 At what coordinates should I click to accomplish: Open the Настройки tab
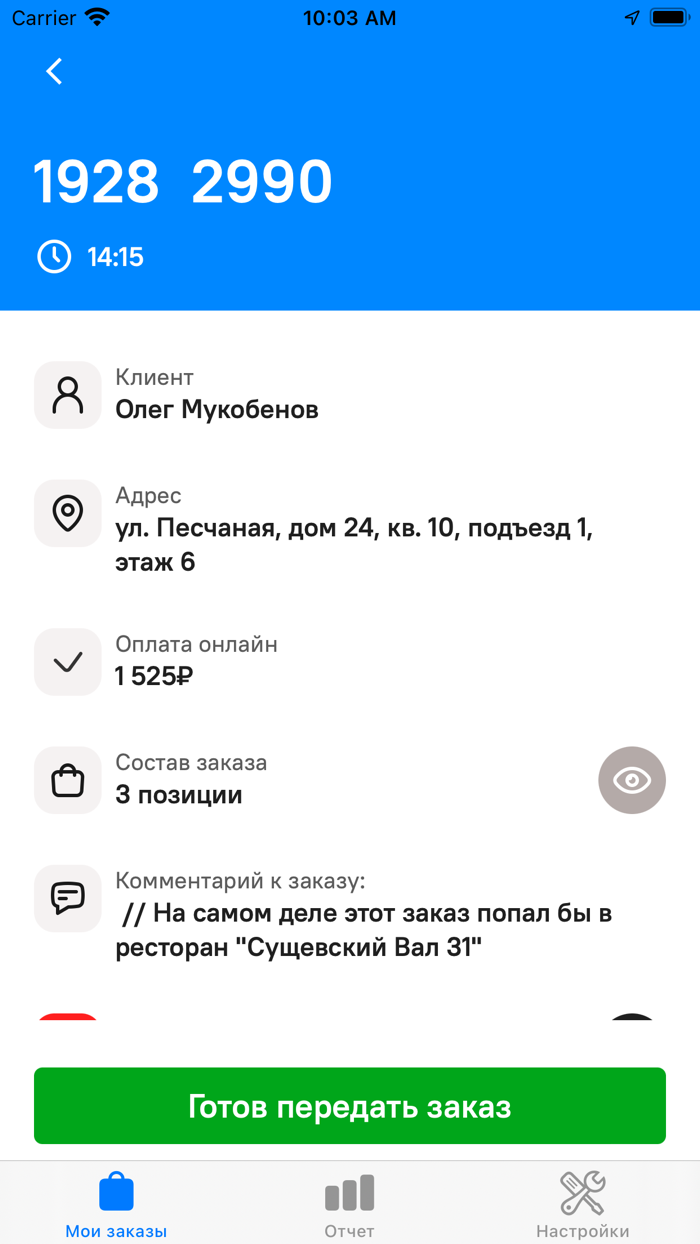(x=582, y=1204)
